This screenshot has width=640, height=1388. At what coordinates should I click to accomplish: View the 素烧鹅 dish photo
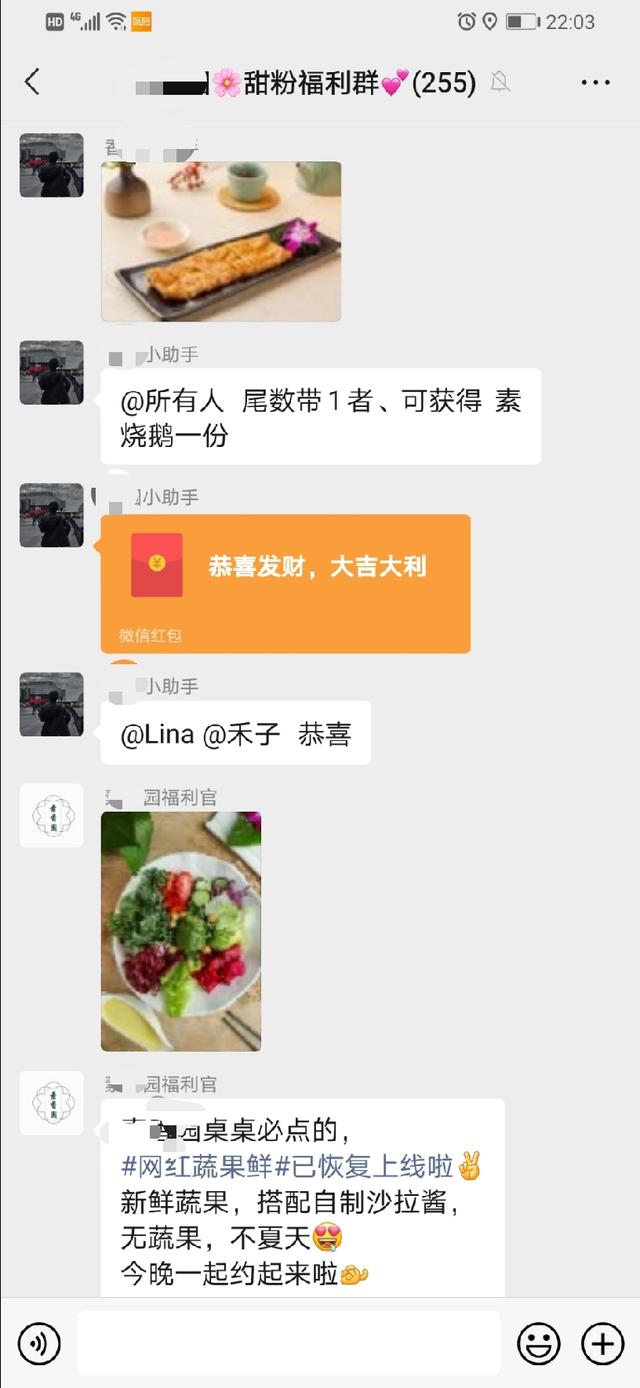tap(221, 241)
